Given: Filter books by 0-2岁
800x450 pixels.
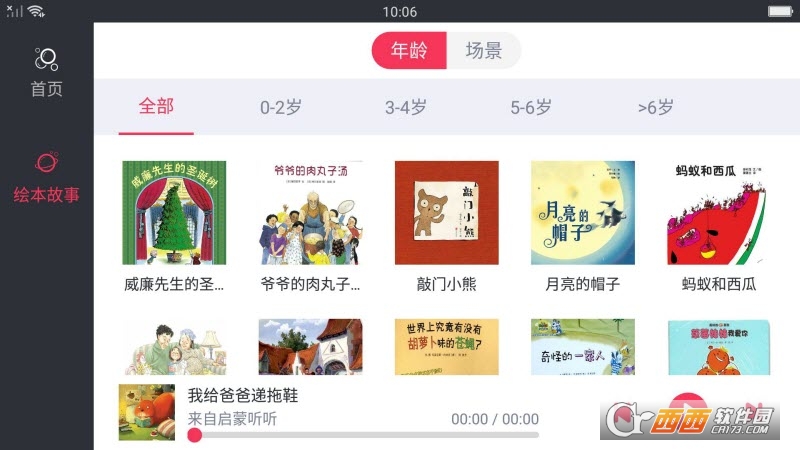Looking at the screenshot, I should 280,107.
